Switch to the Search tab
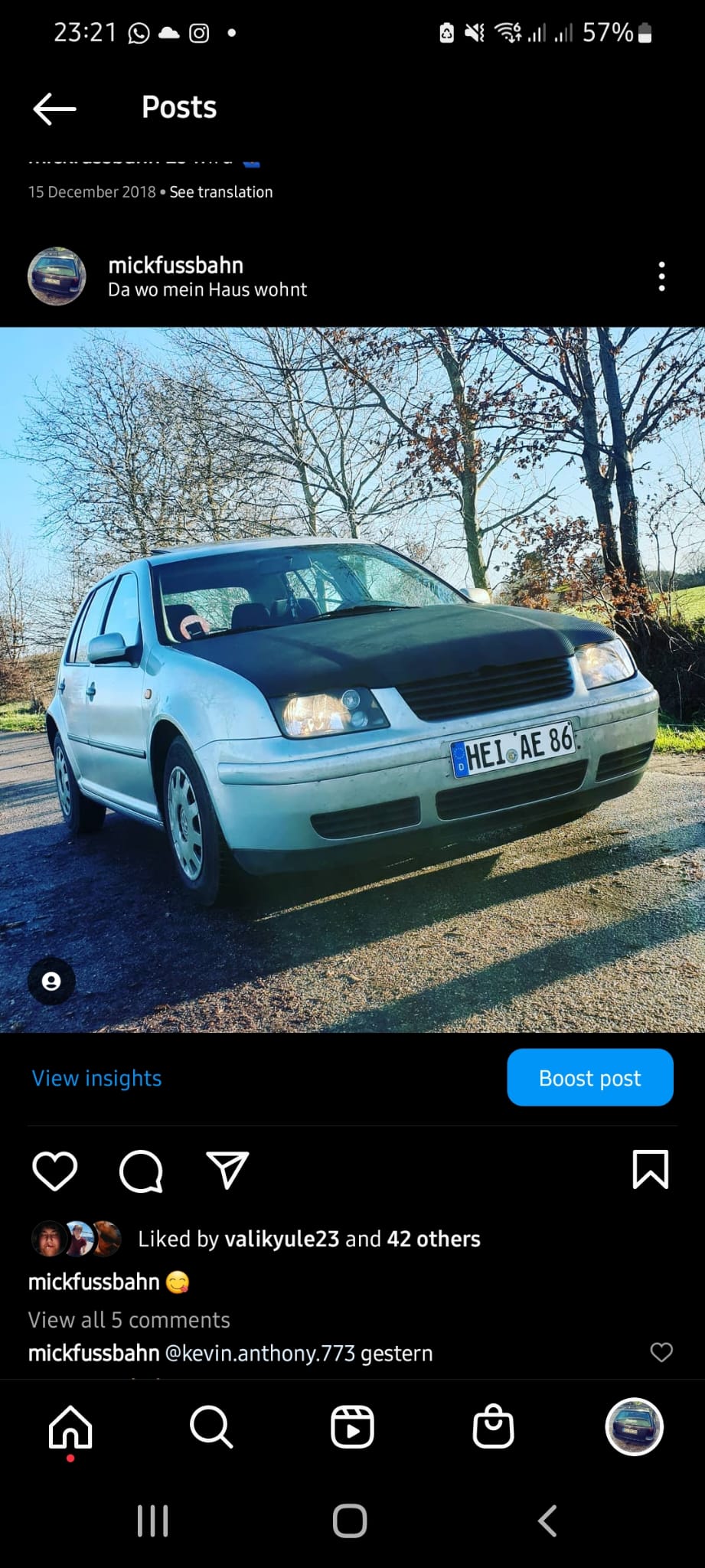Image resolution: width=705 pixels, height=1568 pixels. [x=211, y=1427]
